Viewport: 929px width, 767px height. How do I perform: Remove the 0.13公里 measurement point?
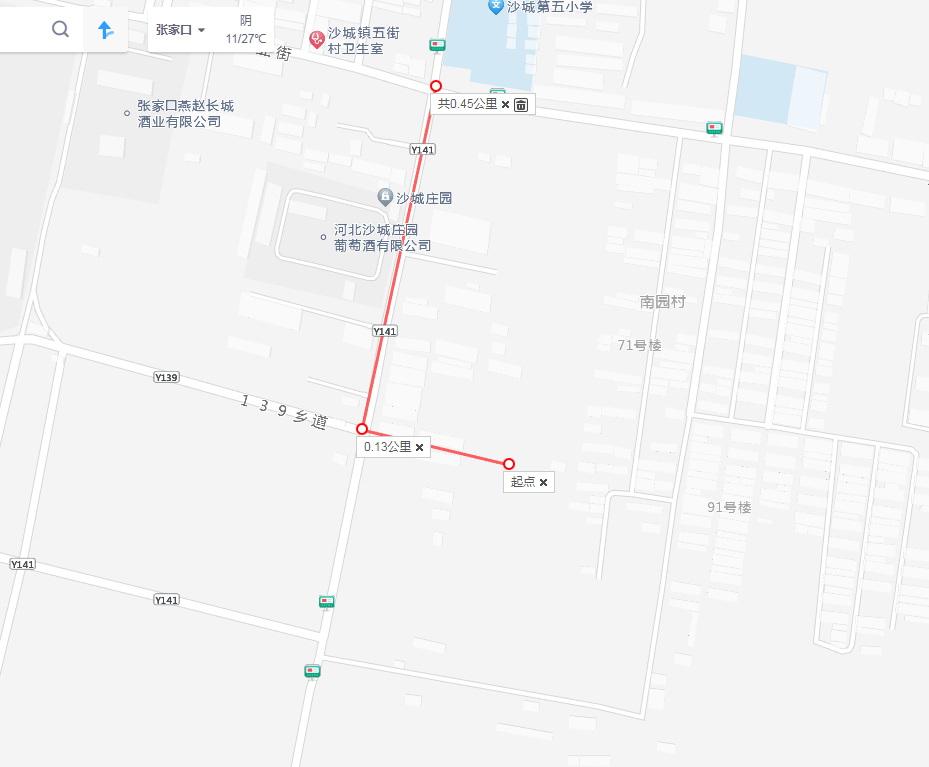pos(420,448)
